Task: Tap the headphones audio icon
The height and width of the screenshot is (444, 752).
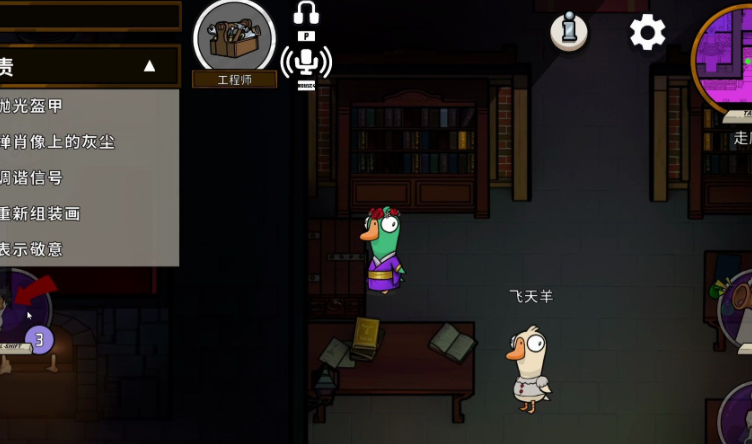Action: pos(306,13)
